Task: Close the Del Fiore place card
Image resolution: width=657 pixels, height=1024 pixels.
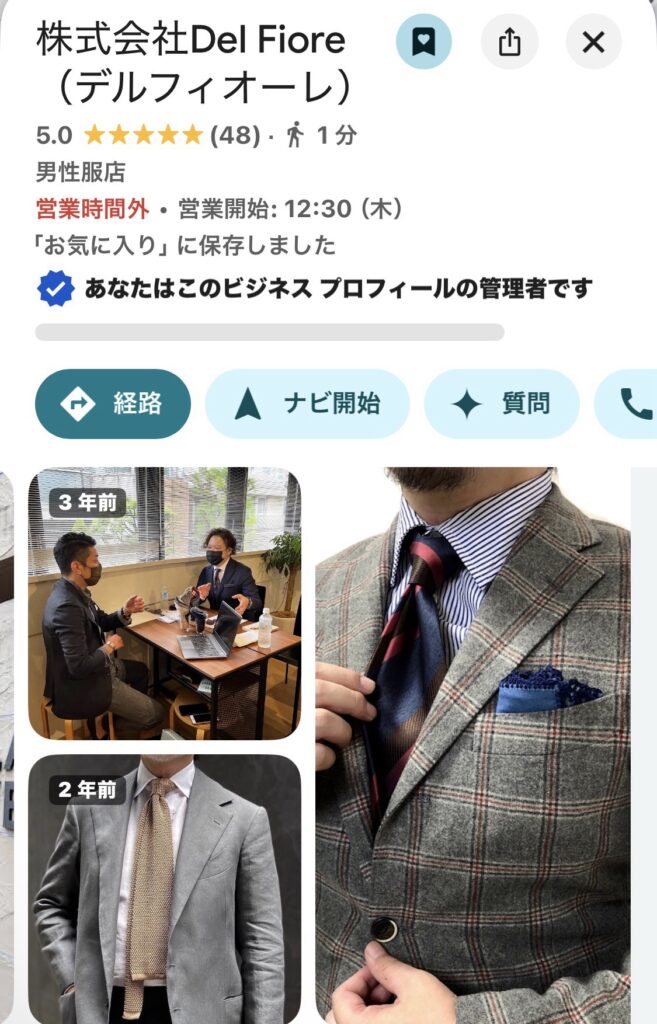Action: pyautogui.click(x=594, y=42)
